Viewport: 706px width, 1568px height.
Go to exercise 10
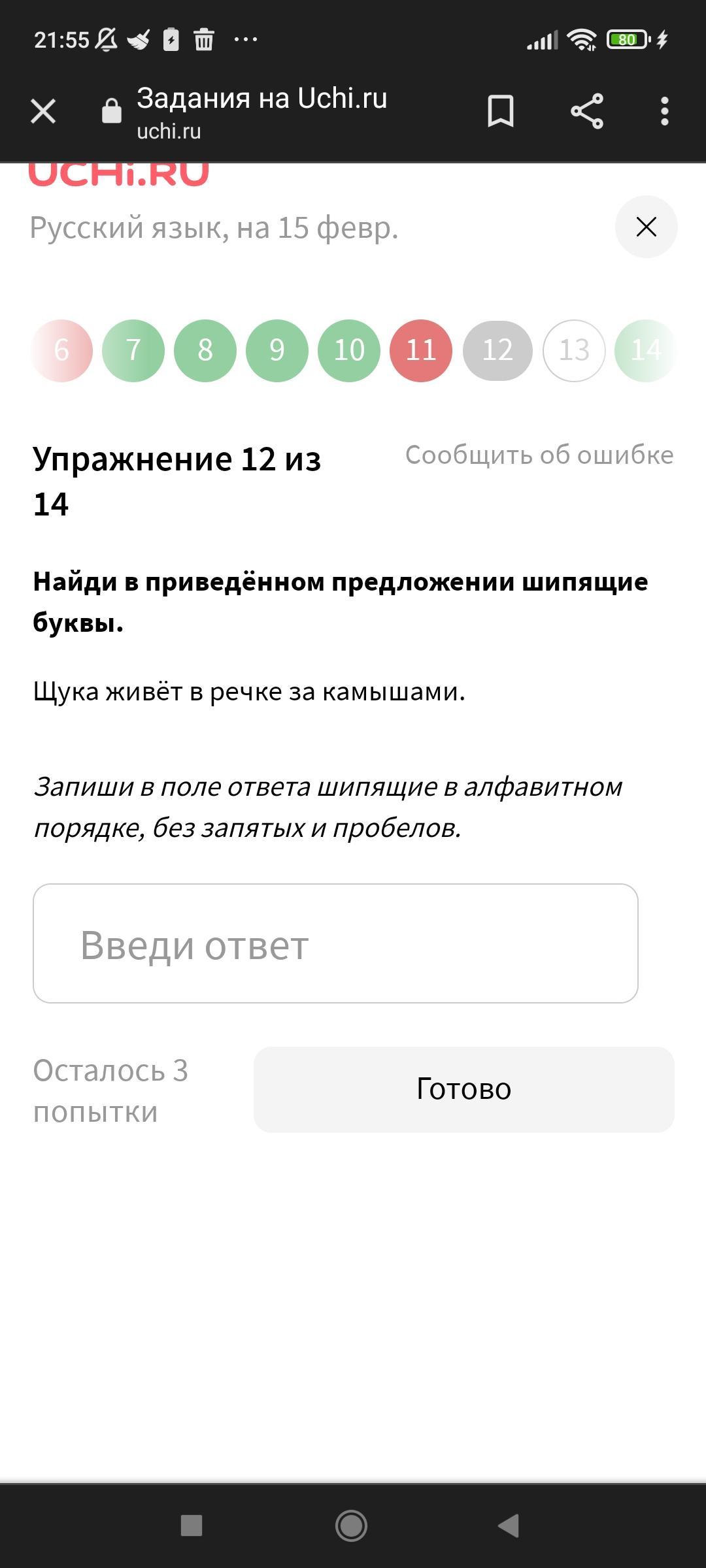349,350
